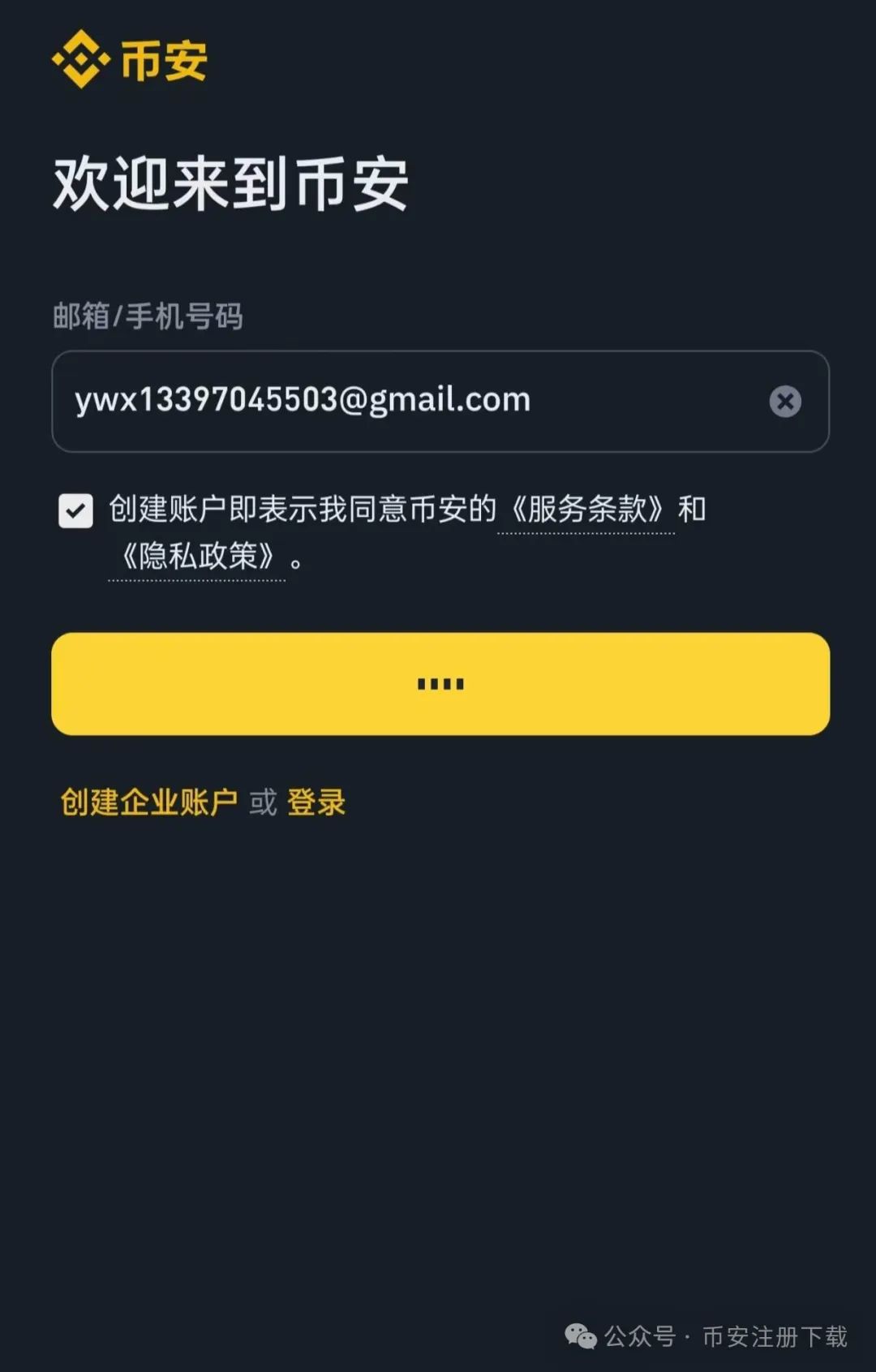Viewport: 876px width, 1372px height.
Task: Click 创建企业账户 to create business account
Action: point(150,802)
